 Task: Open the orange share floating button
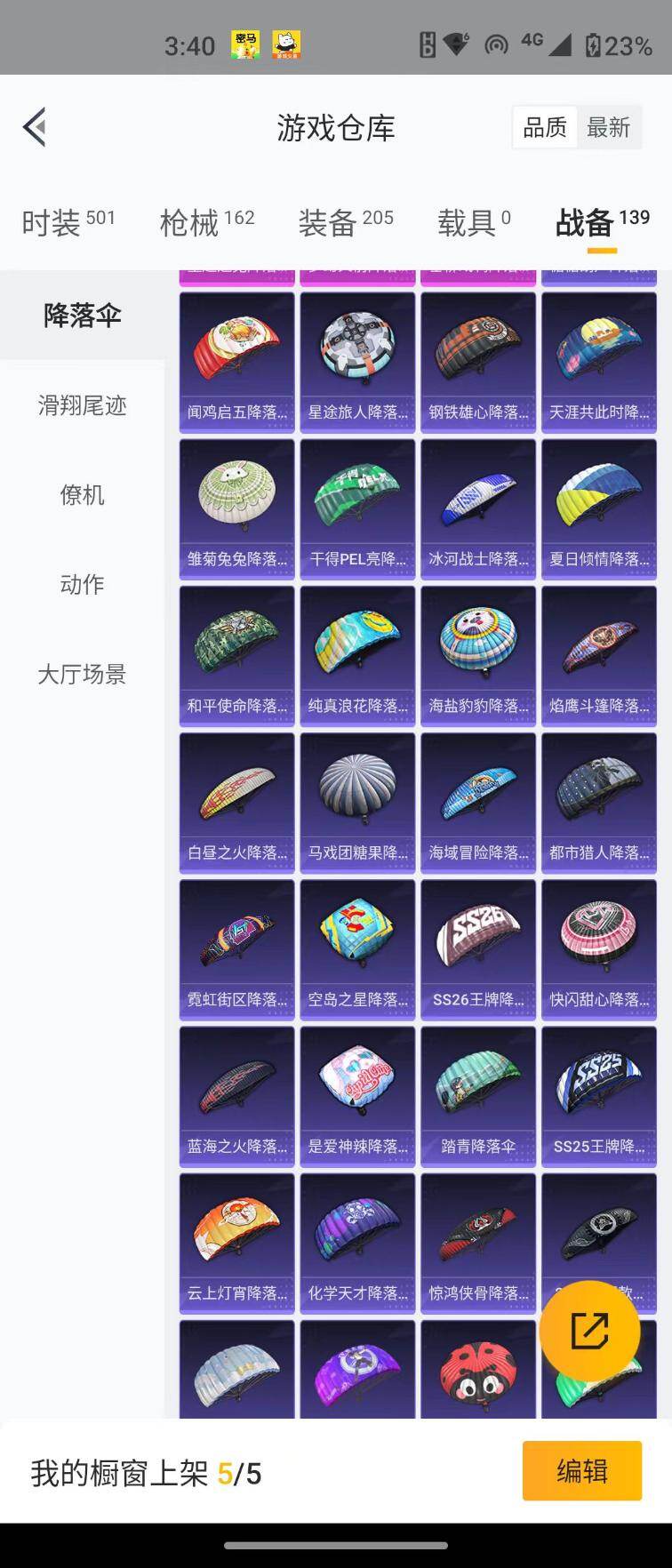point(589,1329)
